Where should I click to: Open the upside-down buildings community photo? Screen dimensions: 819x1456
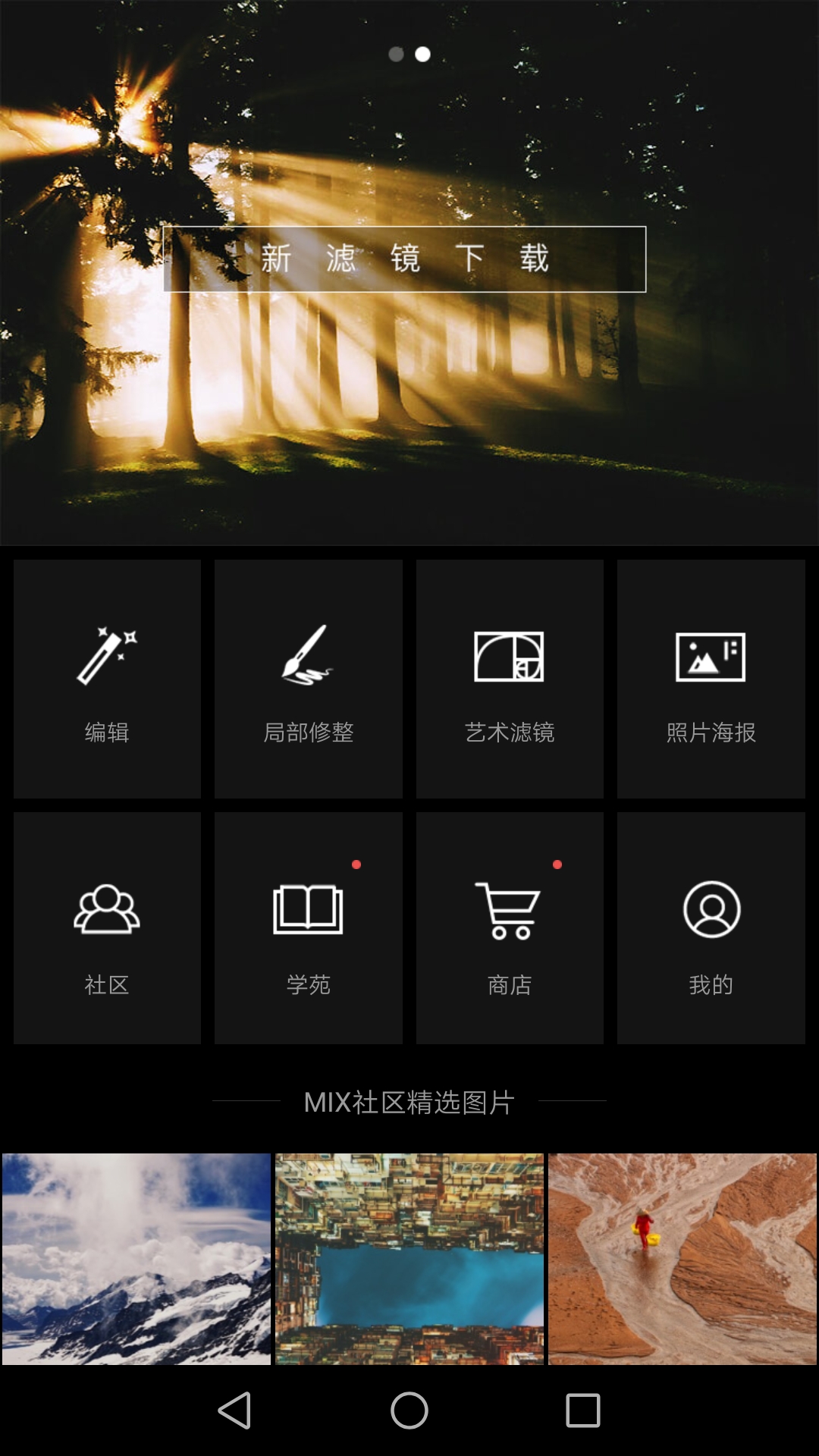pos(409,1259)
